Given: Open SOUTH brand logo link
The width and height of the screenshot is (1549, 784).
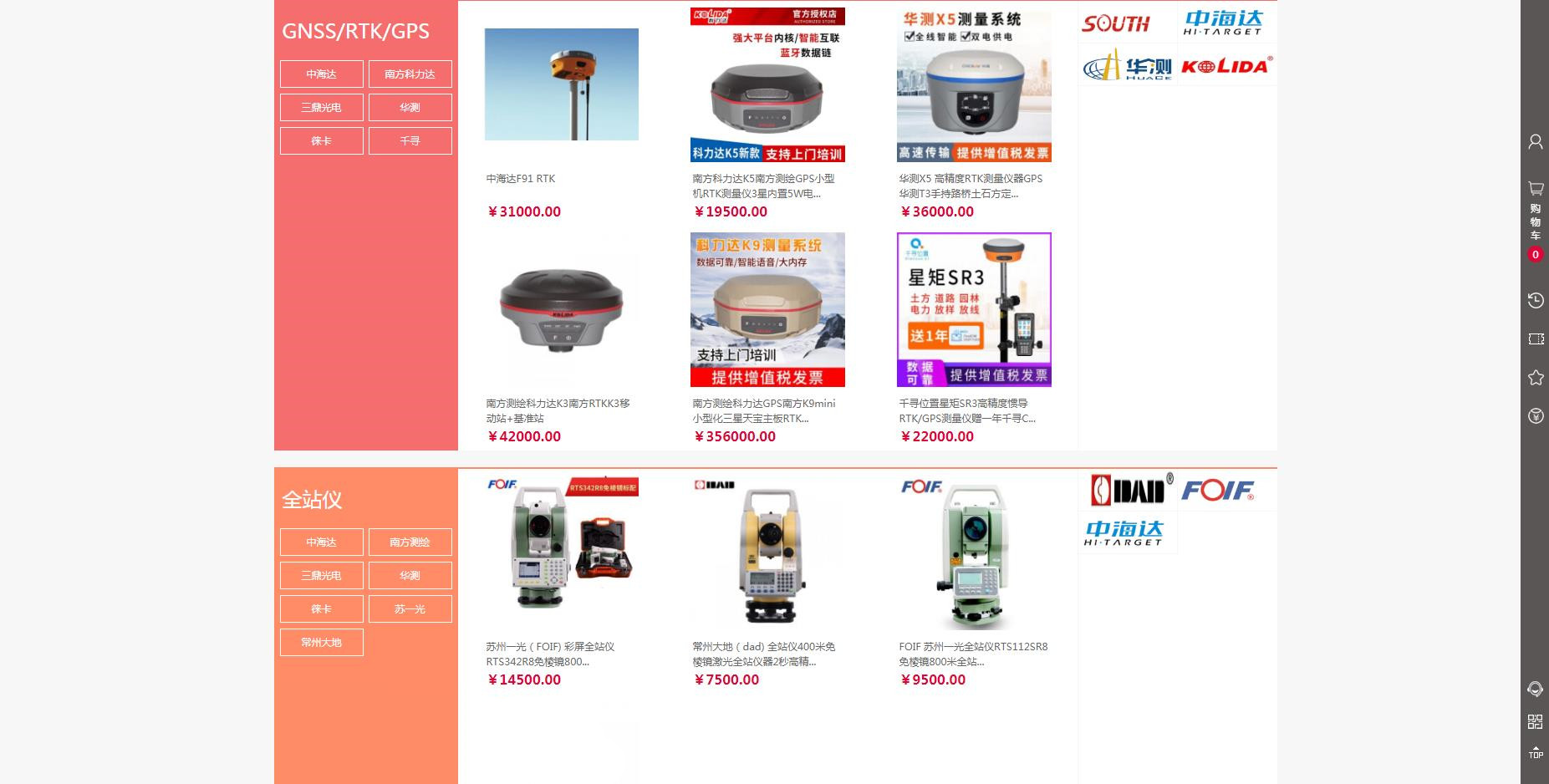Looking at the screenshot, I should pyautogui.click(x=1116, y=23).
